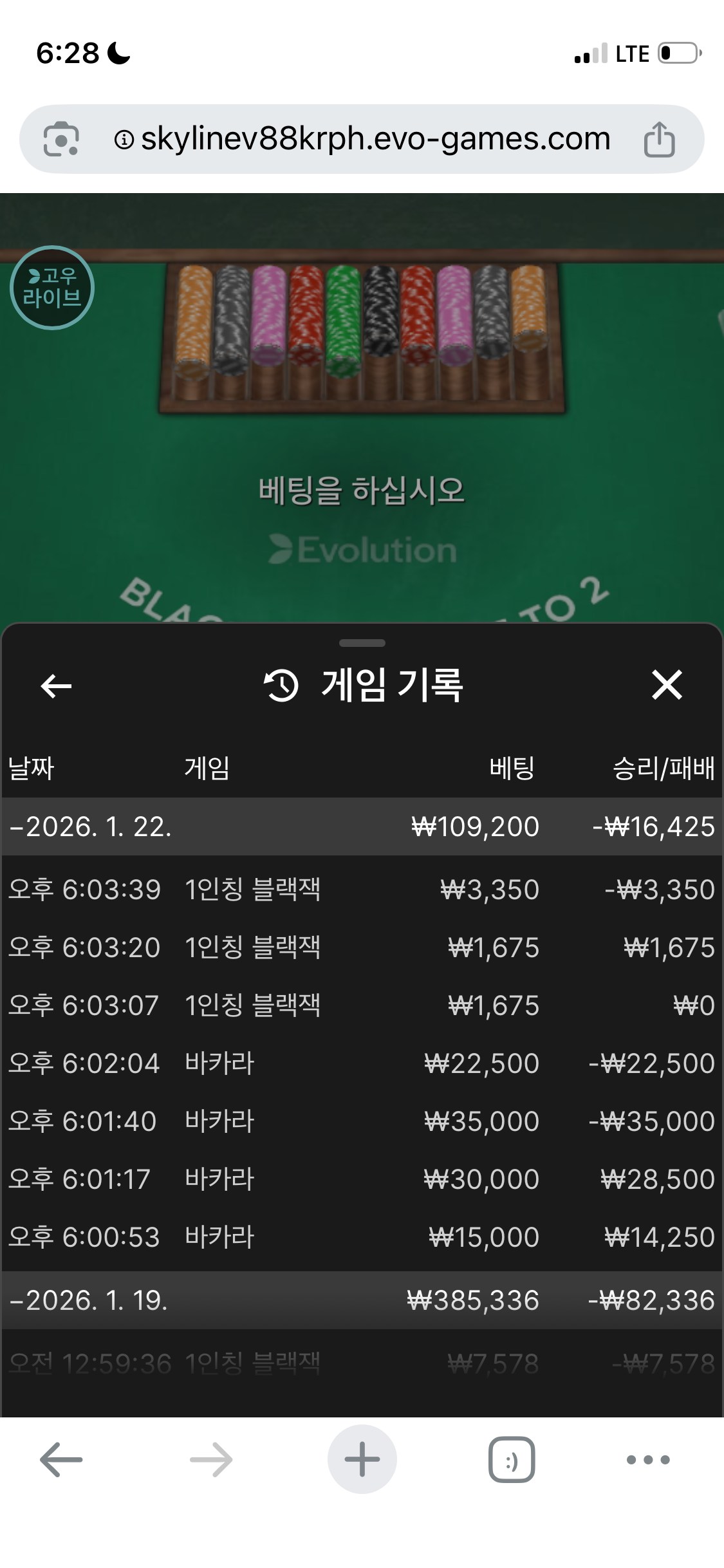Open the 고우 라이브 lobby button
Screen dimensions: 724x1568
(52, 288)
